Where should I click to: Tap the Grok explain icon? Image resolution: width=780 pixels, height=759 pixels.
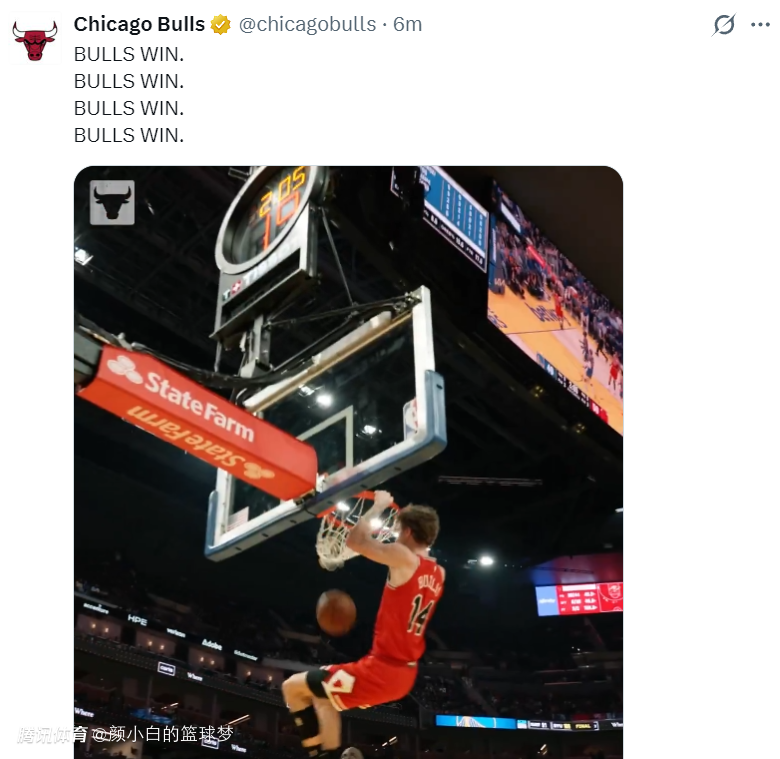(x=723, y=25)
